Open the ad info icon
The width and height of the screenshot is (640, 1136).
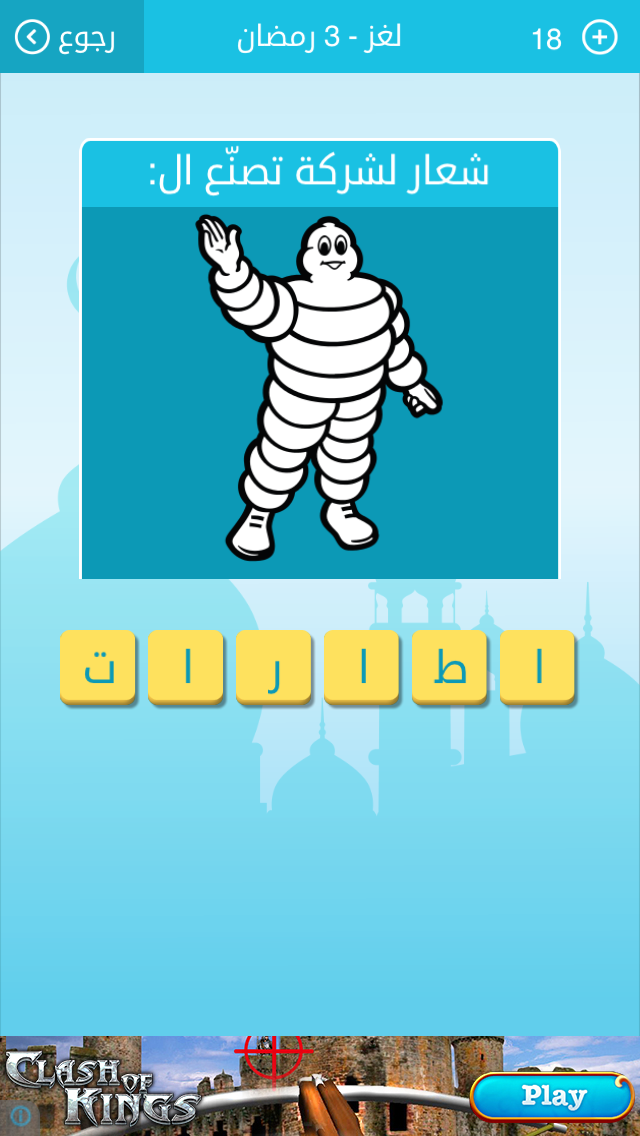19,1116
